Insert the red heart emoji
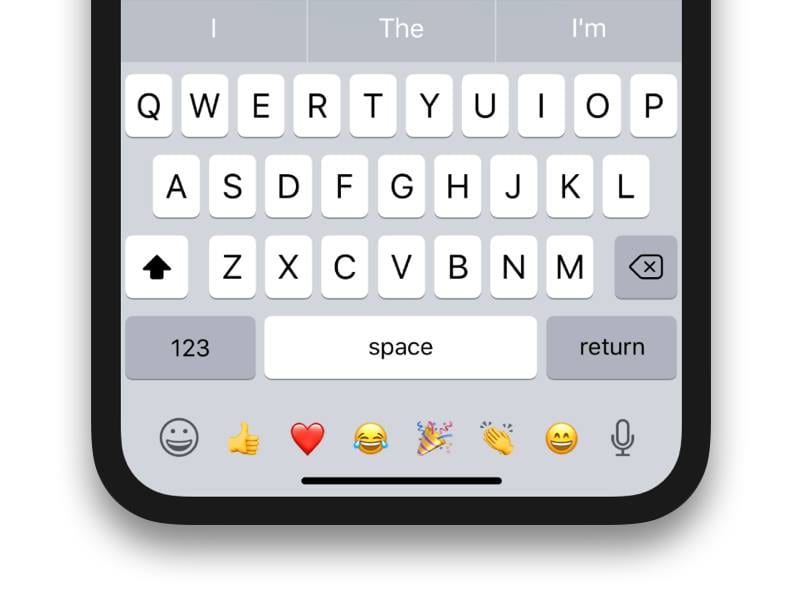Image resolution: width=800 pixels, height=600 pixels. (x=307, y=438)
